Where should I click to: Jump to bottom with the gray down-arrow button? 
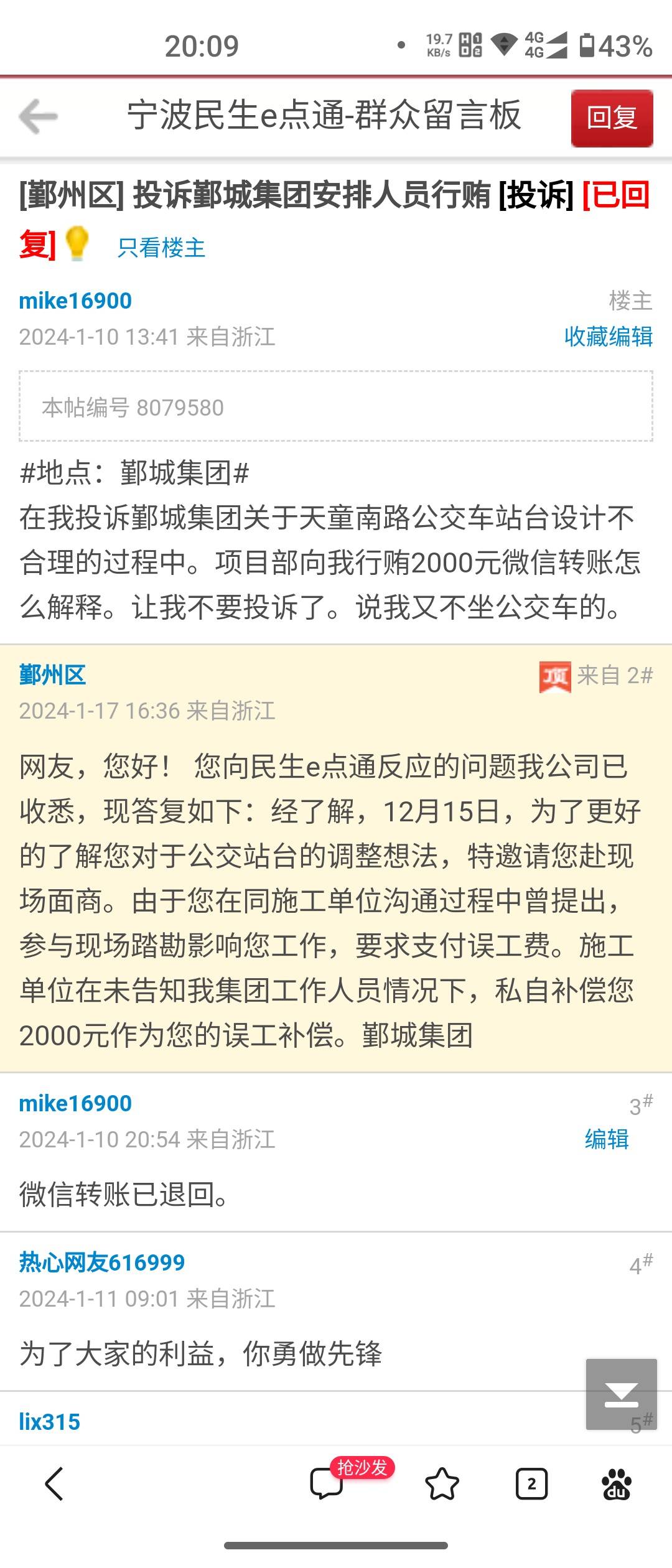(621, 1394)
